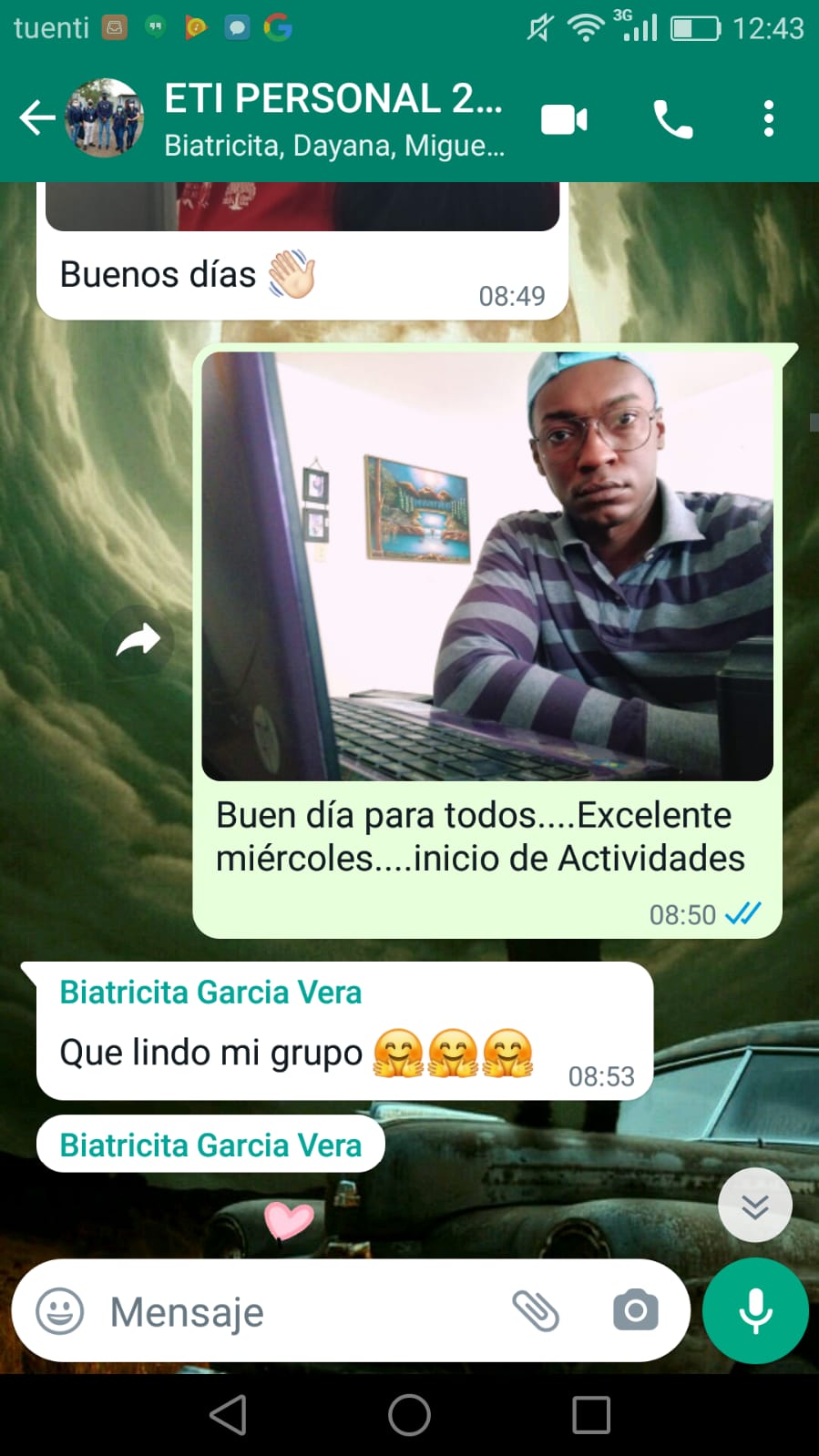Jump to the latest messages
Screen dimensions: 819x1456
click(754, 1206)
